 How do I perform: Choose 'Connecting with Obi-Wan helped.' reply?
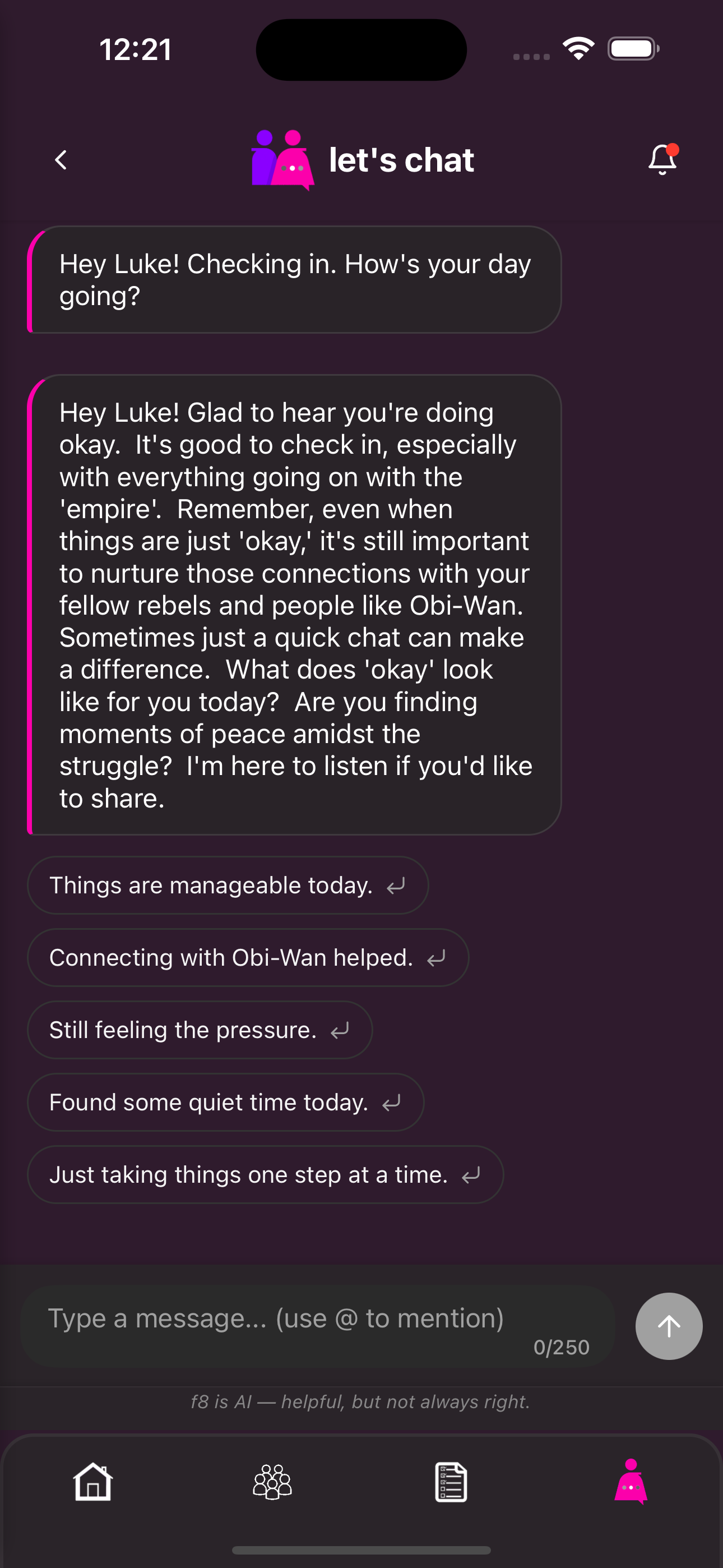click(248, 957)
